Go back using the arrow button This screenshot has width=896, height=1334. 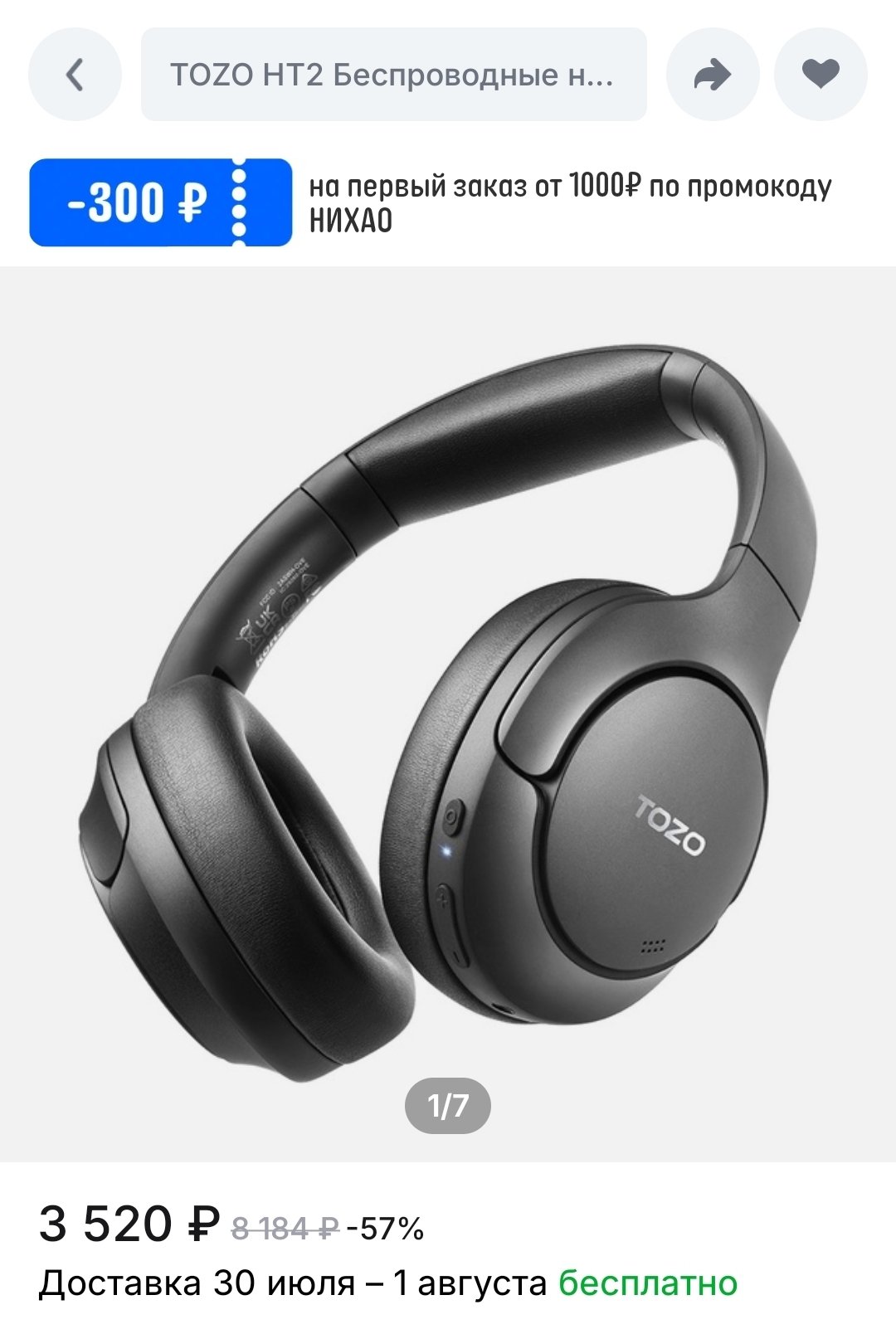(75, 75)
